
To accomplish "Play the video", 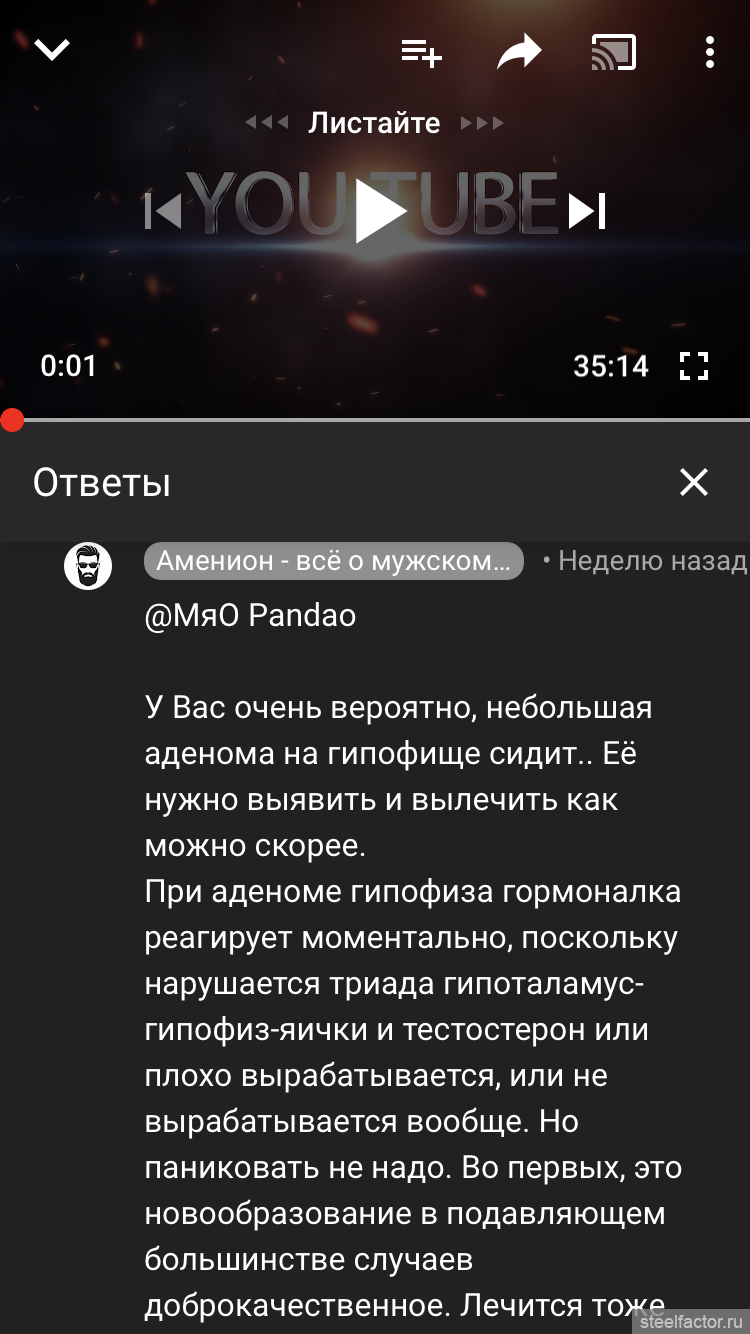I will click(380, 212).
